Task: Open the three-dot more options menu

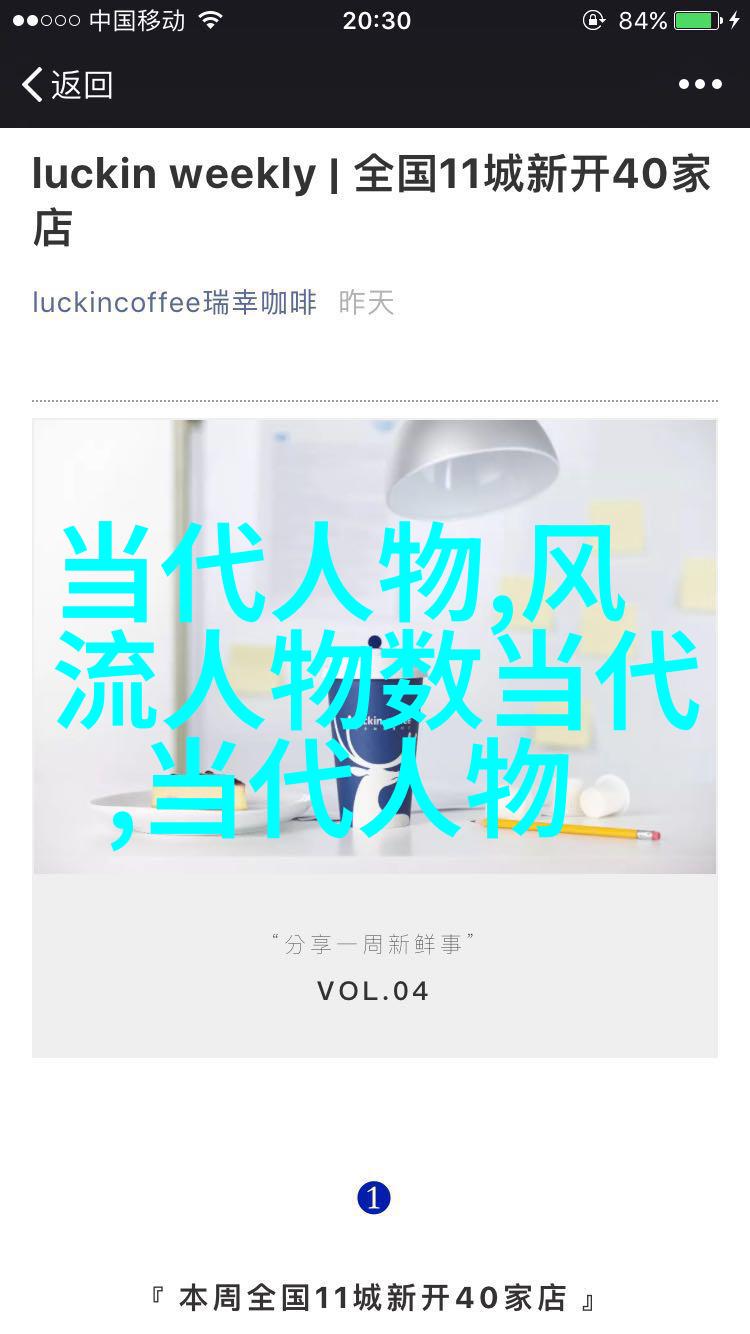Action: pos(700,85)
